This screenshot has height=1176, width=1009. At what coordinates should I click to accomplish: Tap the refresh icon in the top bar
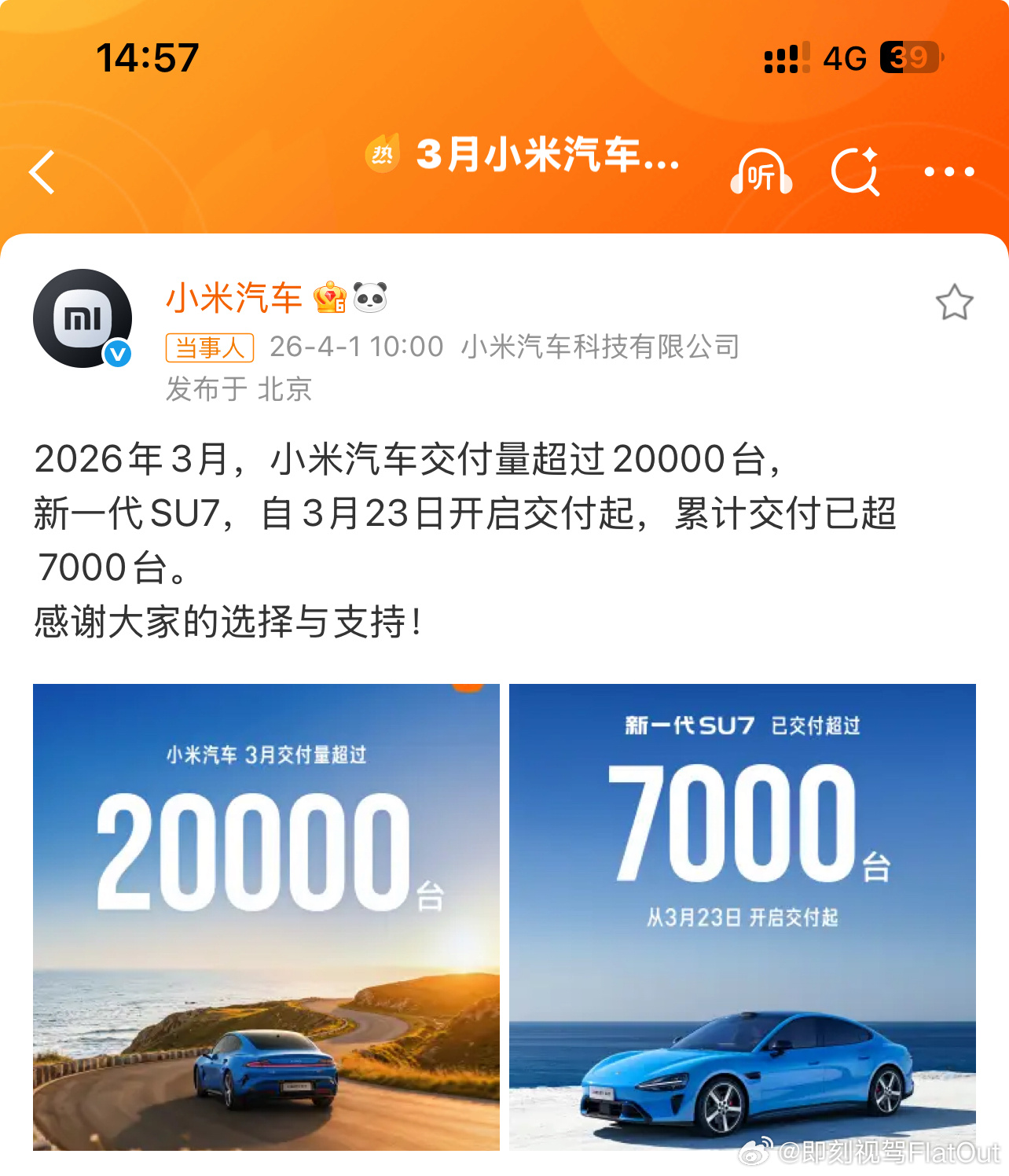(857, 172)
